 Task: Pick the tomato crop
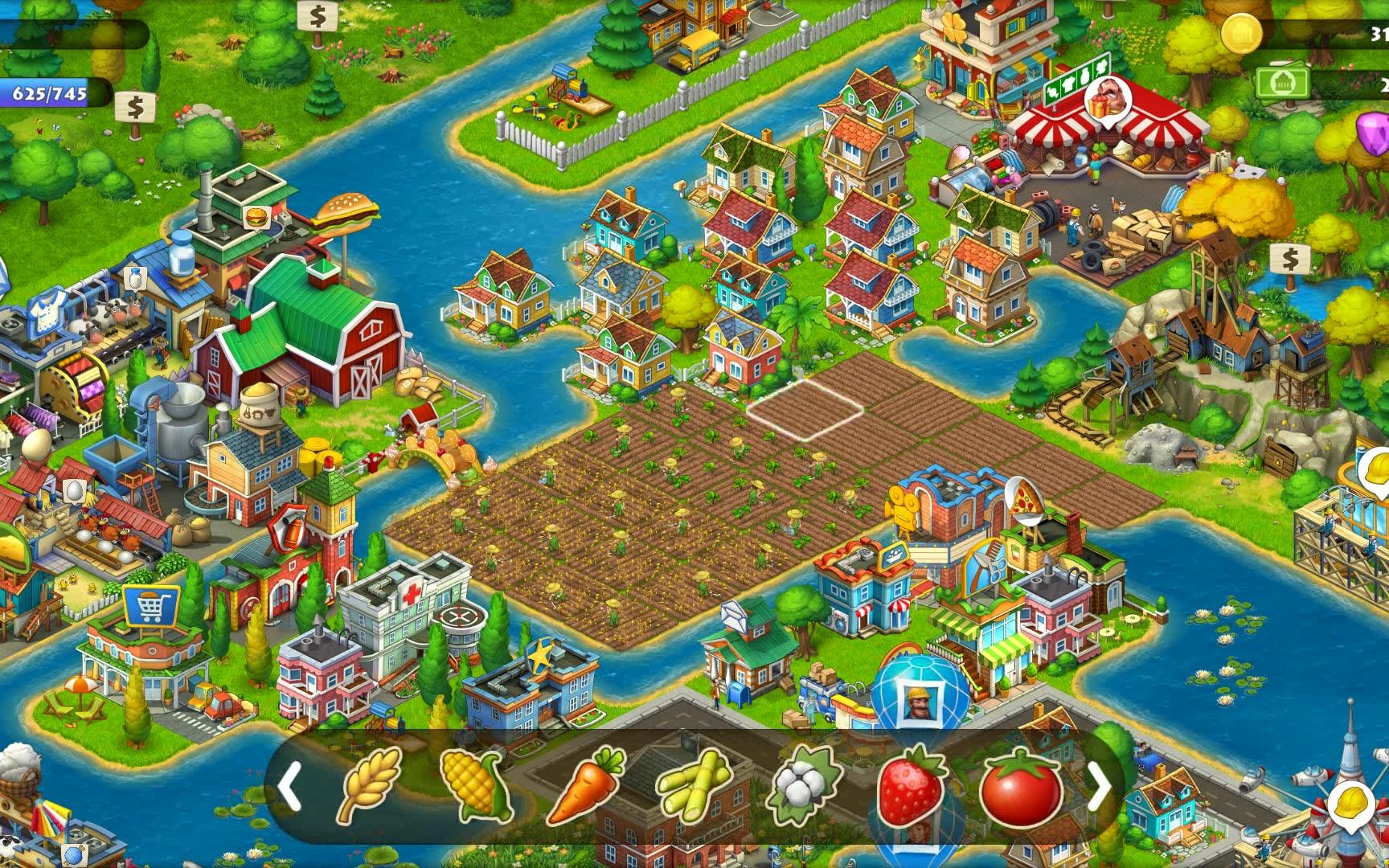(1022, 785)
